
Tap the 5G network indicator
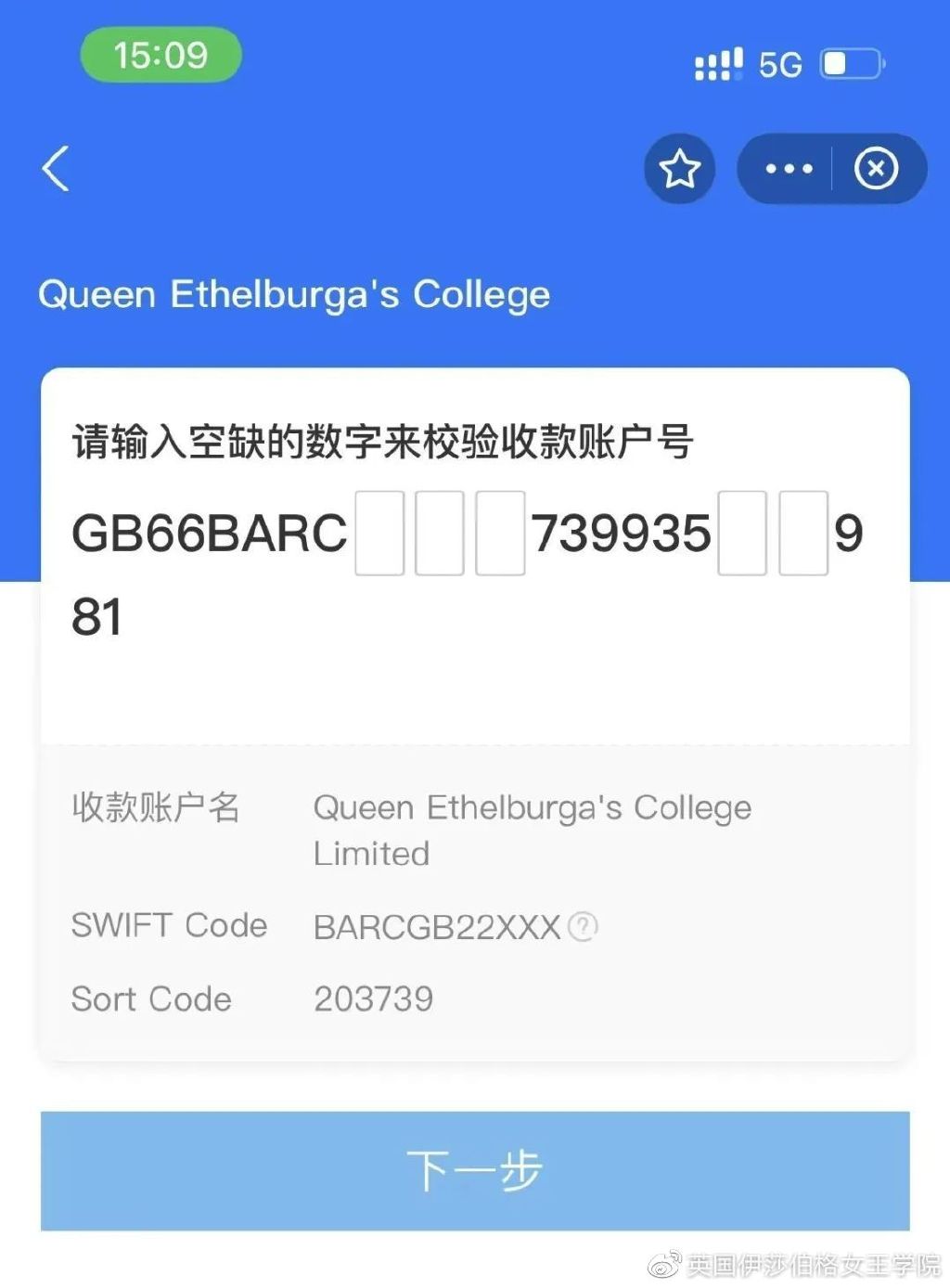pyautogui.click(x=782, y=63)
